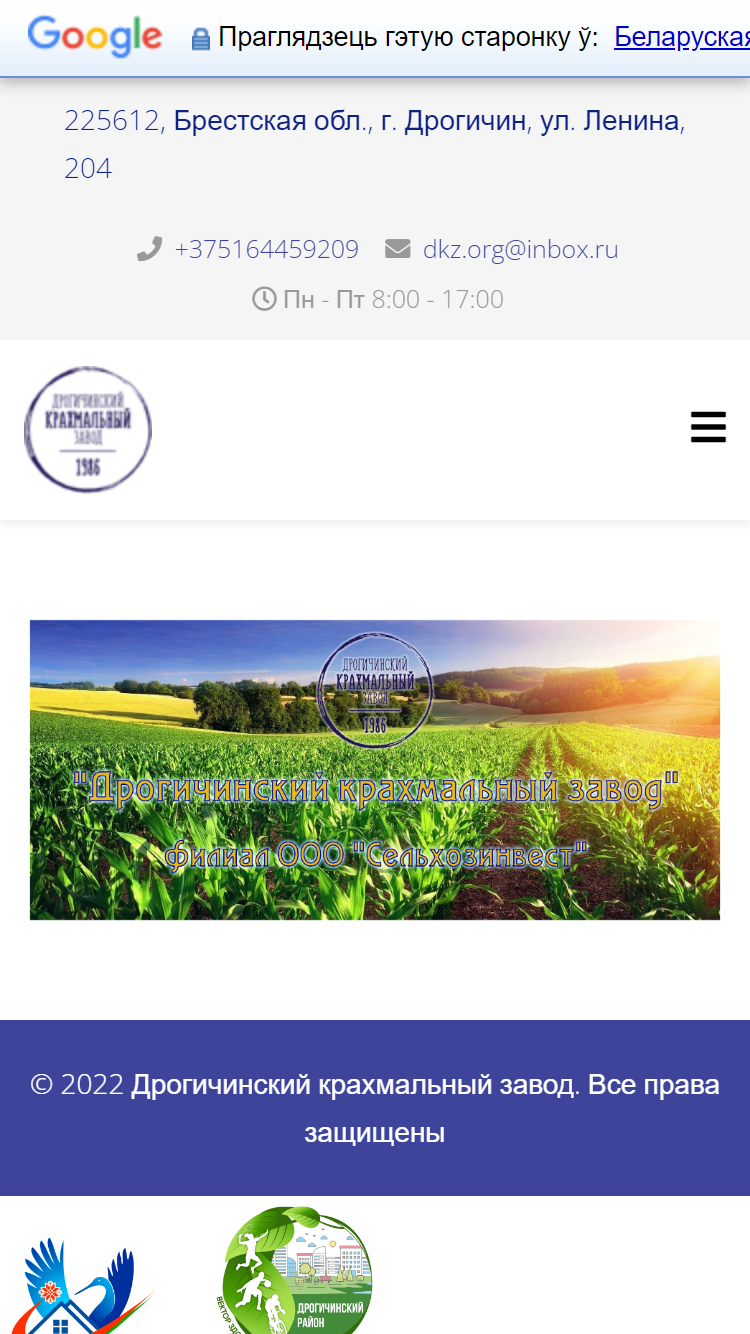This screenshot has height=1334, width=750.
Task: Open the hamburger navigation menu
Action: point(708,427)
